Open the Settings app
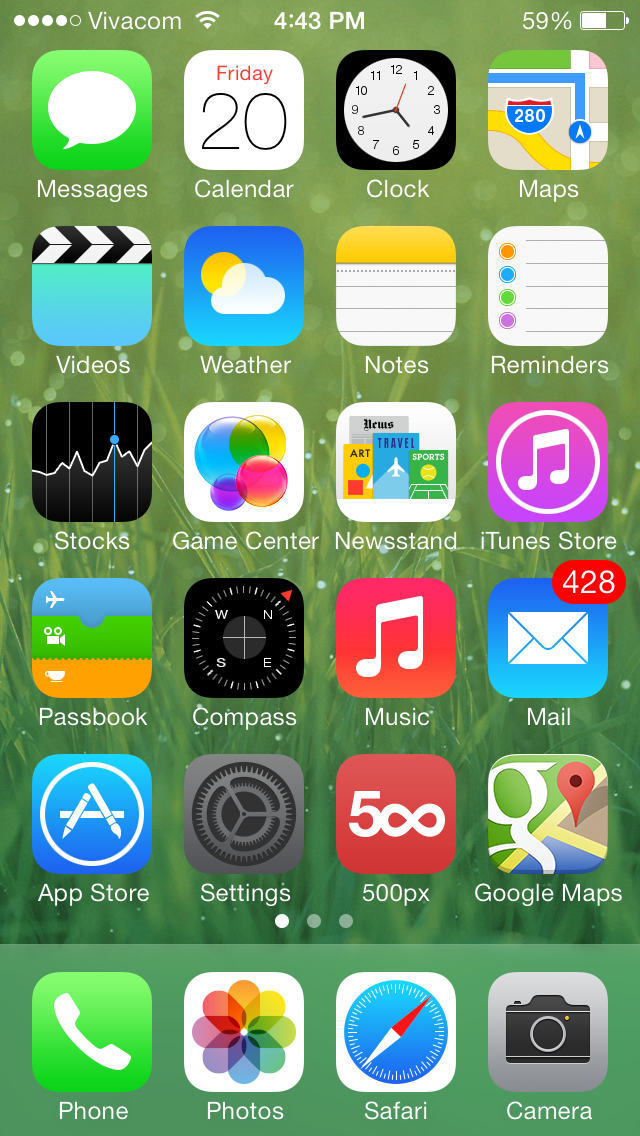The height and width of the screenshot is (1136, 640). point(244,814)
